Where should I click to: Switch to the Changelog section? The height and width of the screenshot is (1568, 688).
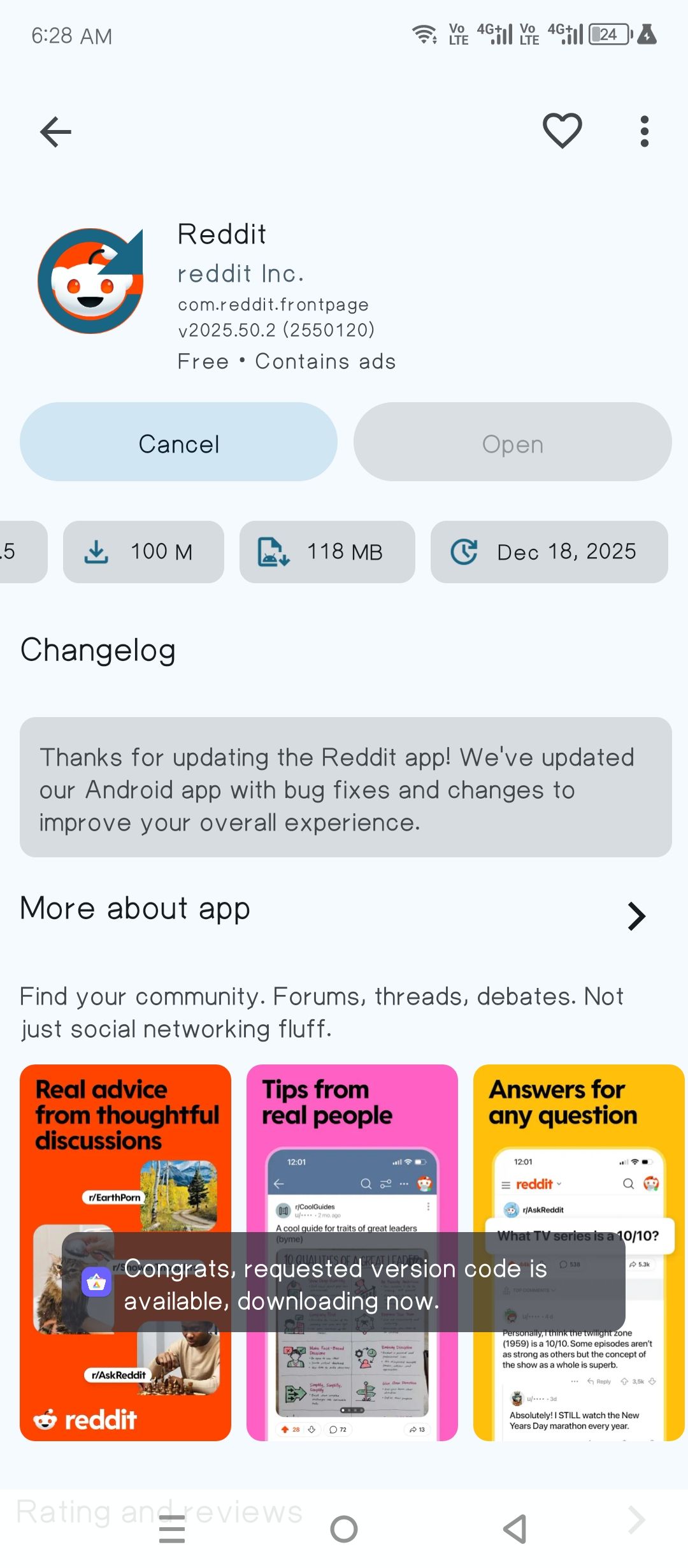98,650
